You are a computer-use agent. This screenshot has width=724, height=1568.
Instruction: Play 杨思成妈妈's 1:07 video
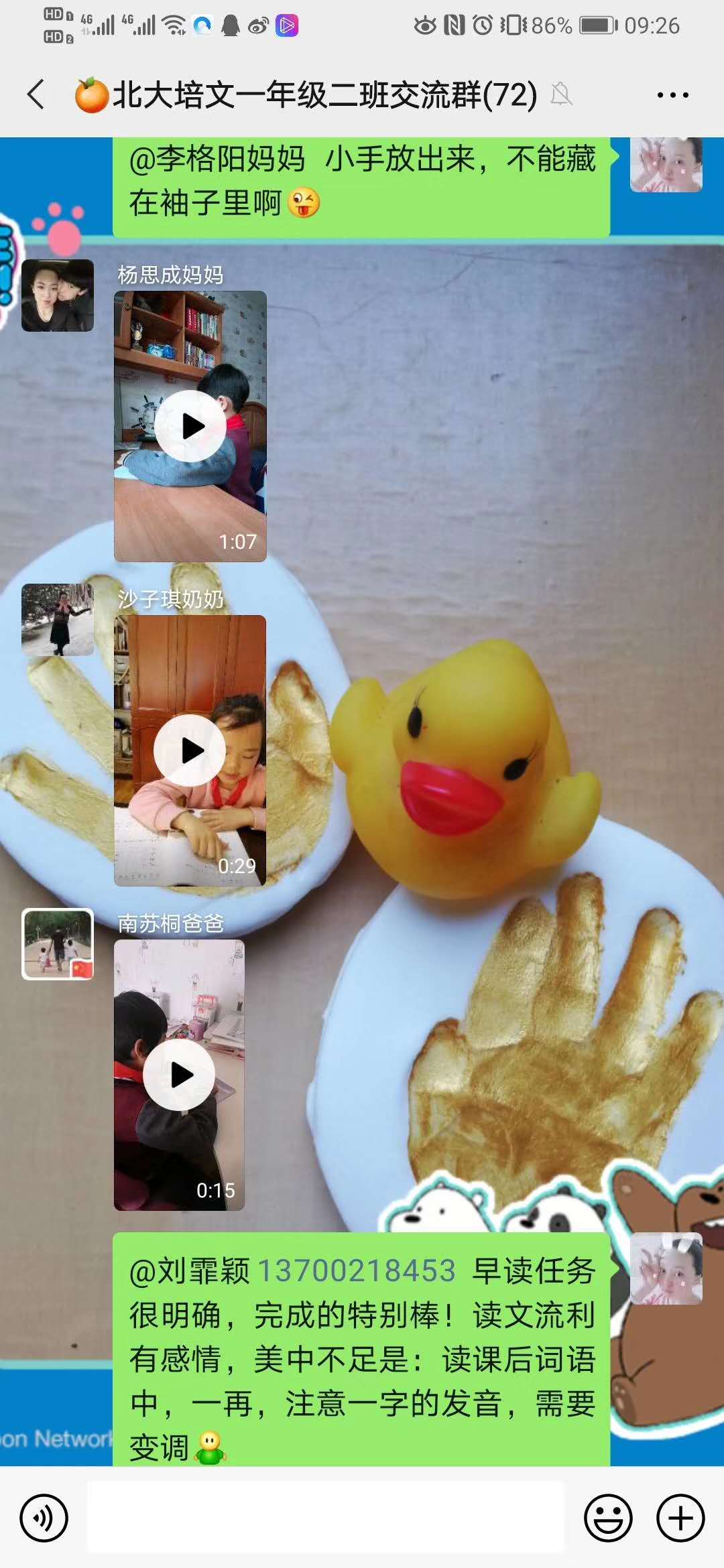(190, 426)
